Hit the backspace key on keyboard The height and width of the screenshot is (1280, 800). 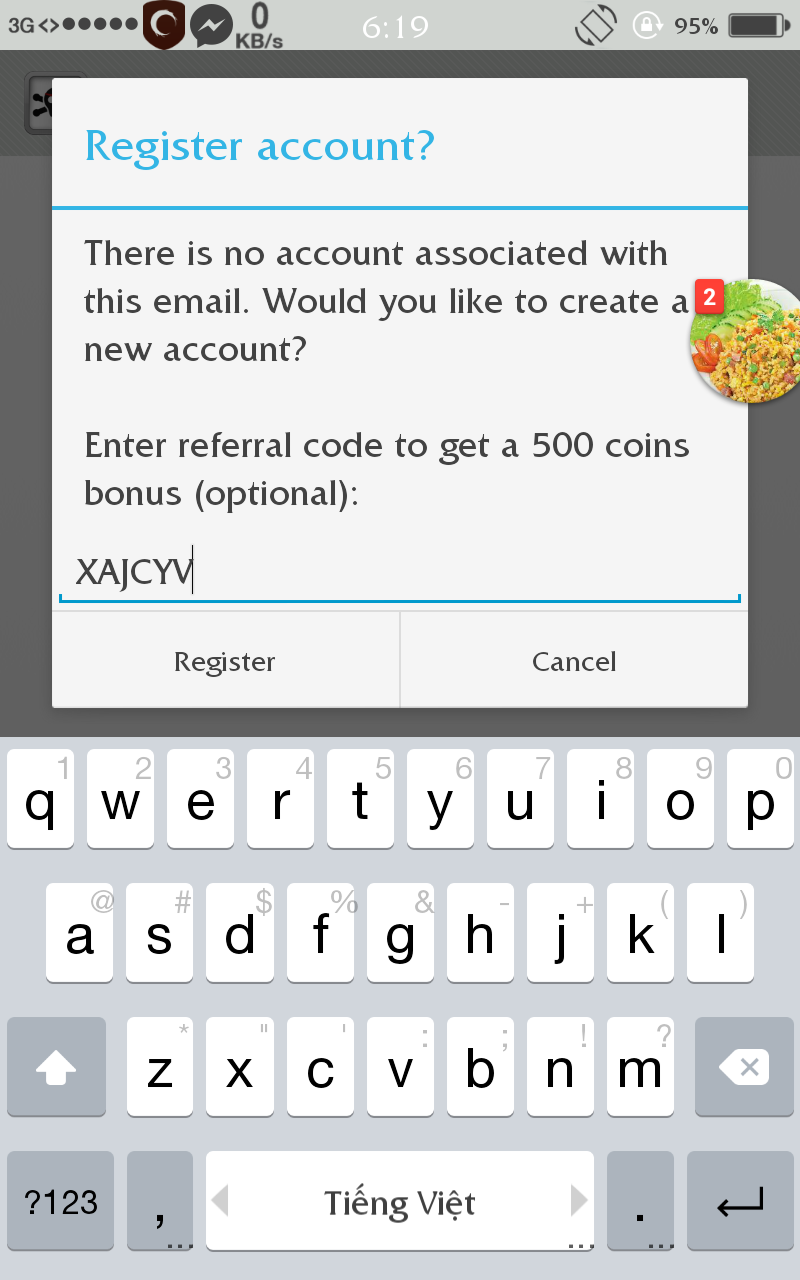744,1068
